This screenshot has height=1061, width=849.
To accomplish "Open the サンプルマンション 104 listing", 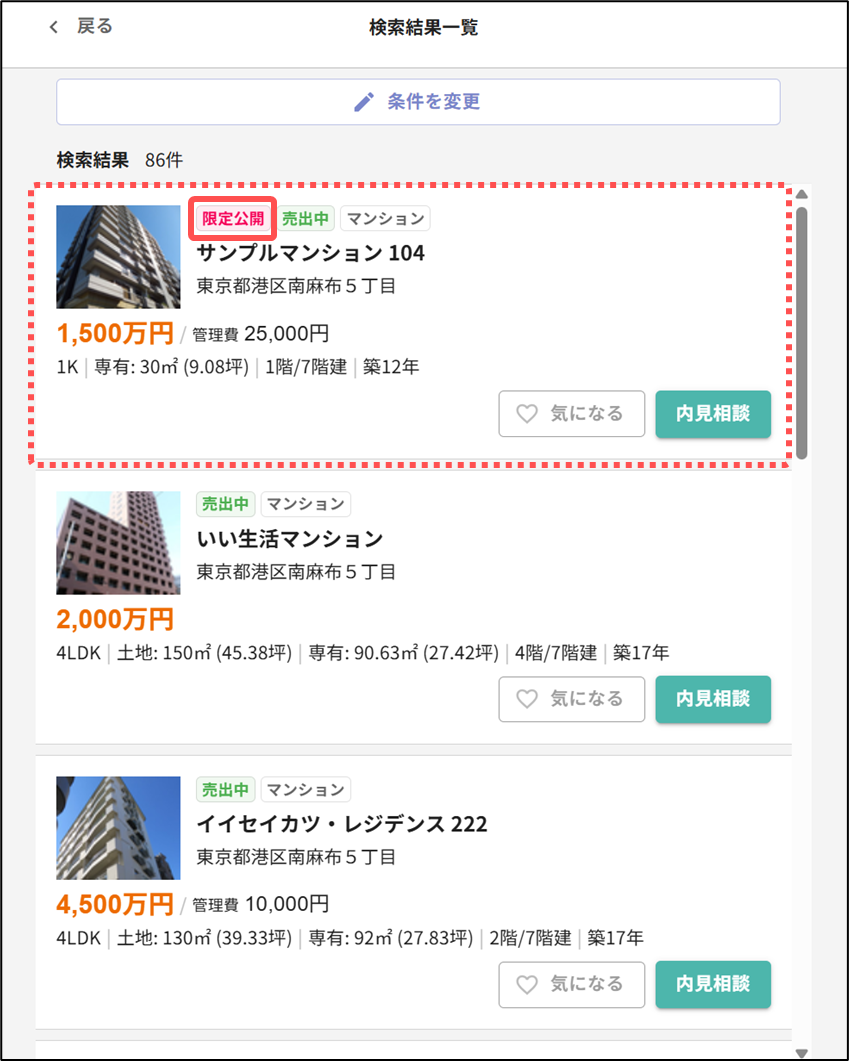I will click(x=310, y=253).
